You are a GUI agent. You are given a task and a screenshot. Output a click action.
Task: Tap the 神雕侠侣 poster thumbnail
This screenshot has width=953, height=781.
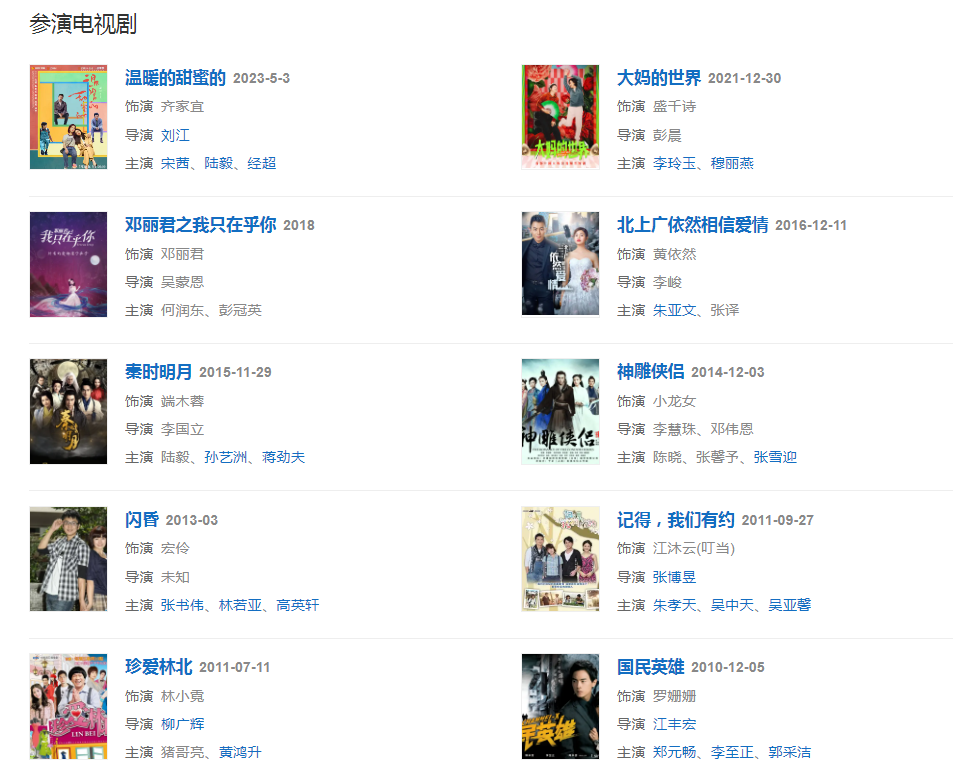560,412
